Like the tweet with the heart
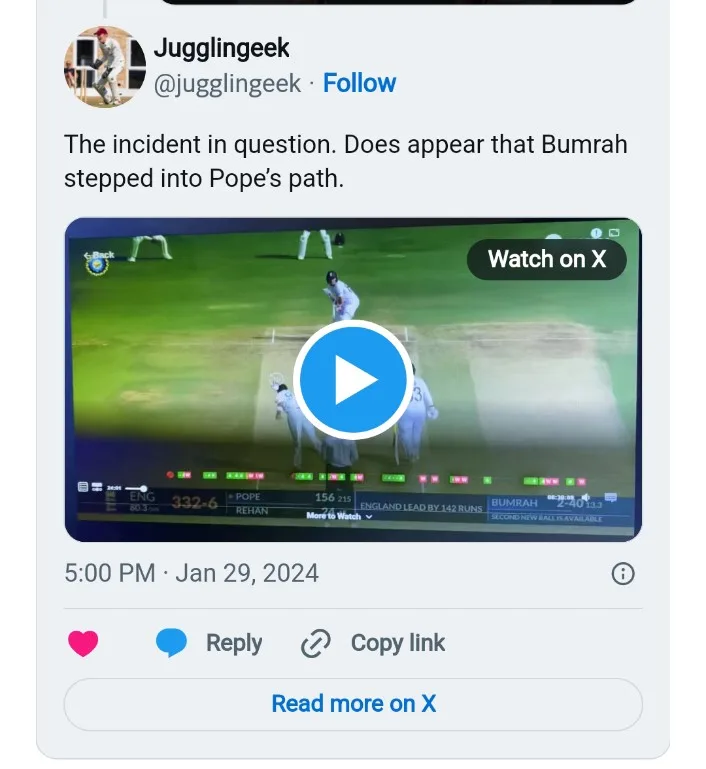This screenshot has width=706, height=769. 83,644
